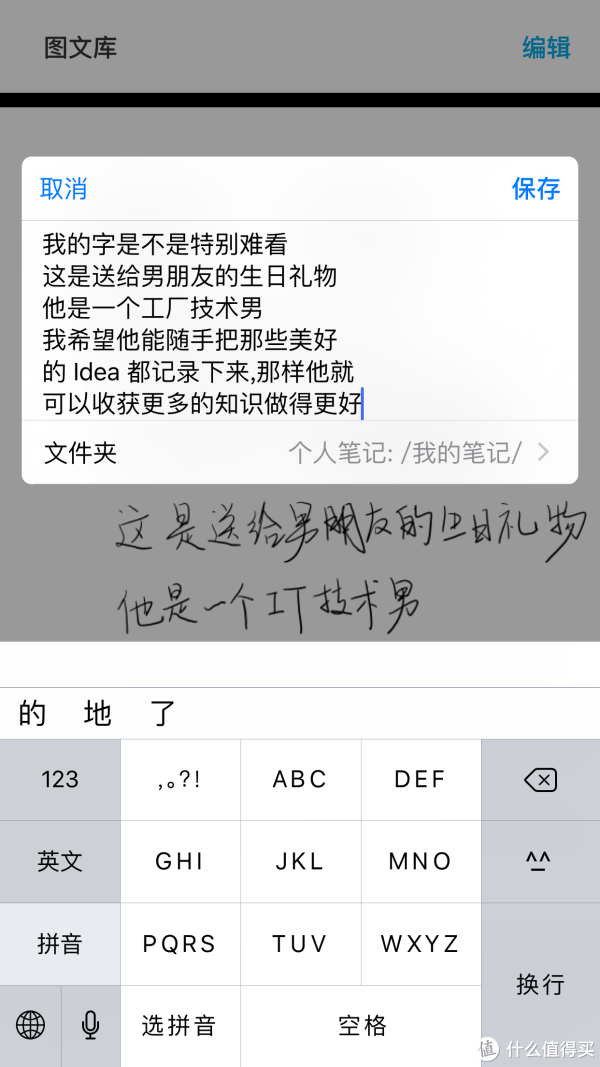Open the 文件夹 folder selection row

[x=300, y=453]
